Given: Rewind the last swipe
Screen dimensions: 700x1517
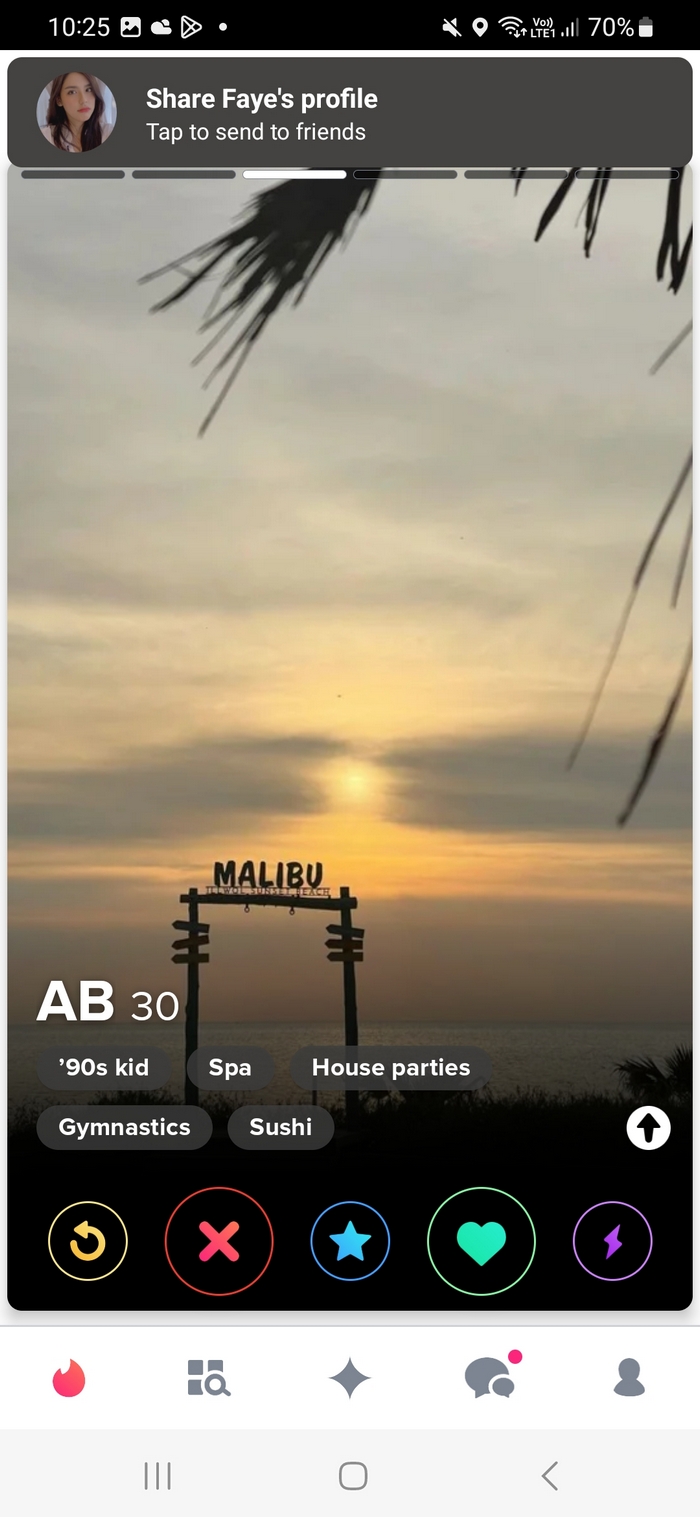Looking at the screenshot, I should [88, 1241].
